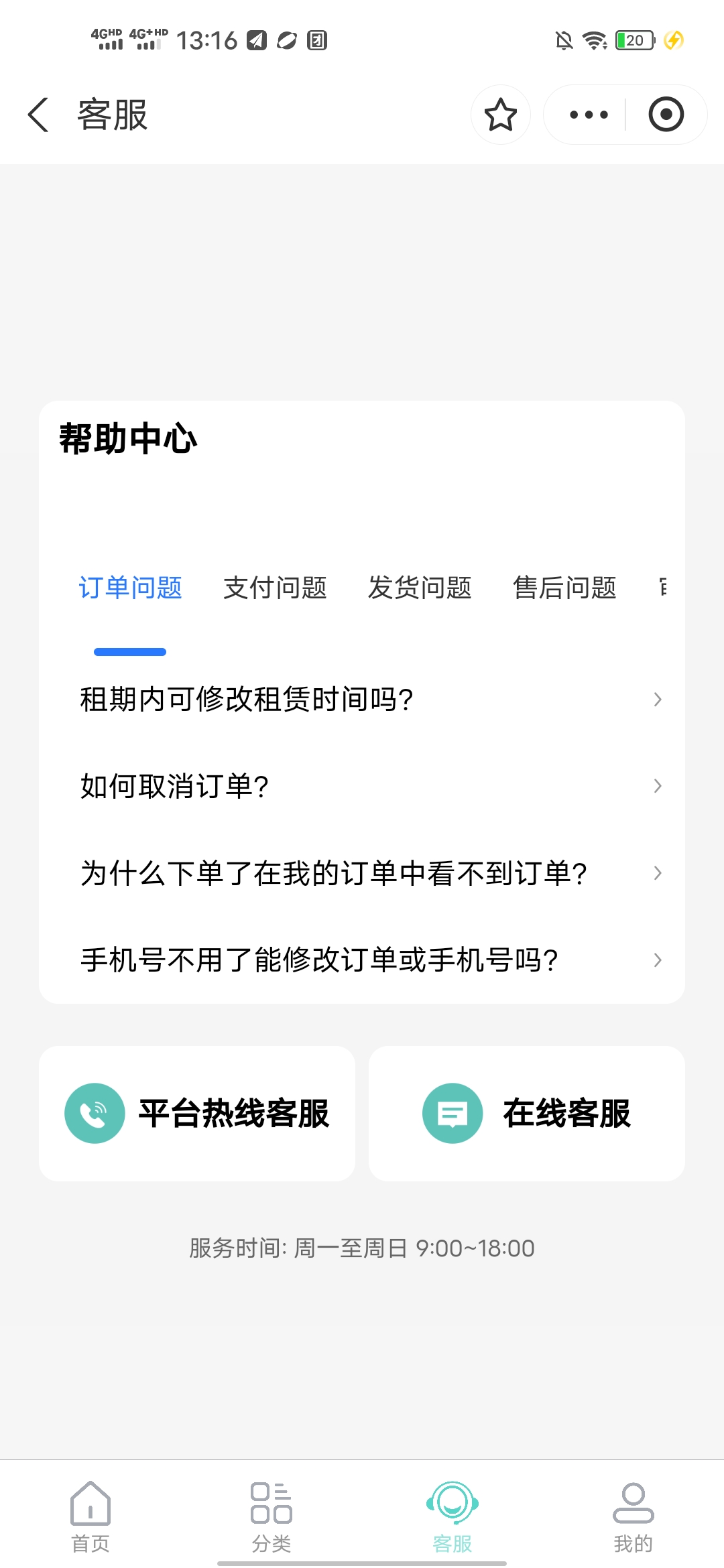Favorite this mini program with the star

point(500,115)
